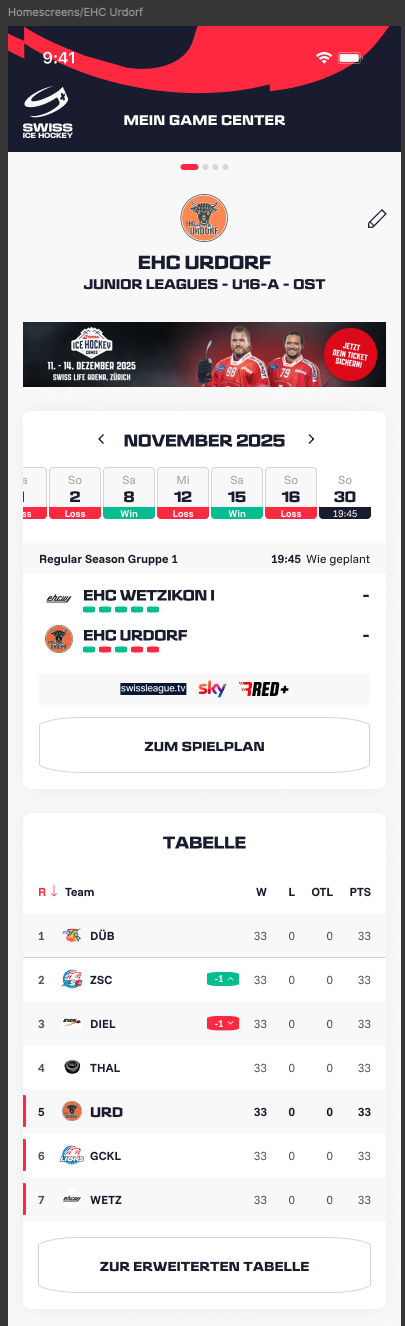
Task: Sort the table by rank column R
Action: pyautogui.click(x=47, y=891)
